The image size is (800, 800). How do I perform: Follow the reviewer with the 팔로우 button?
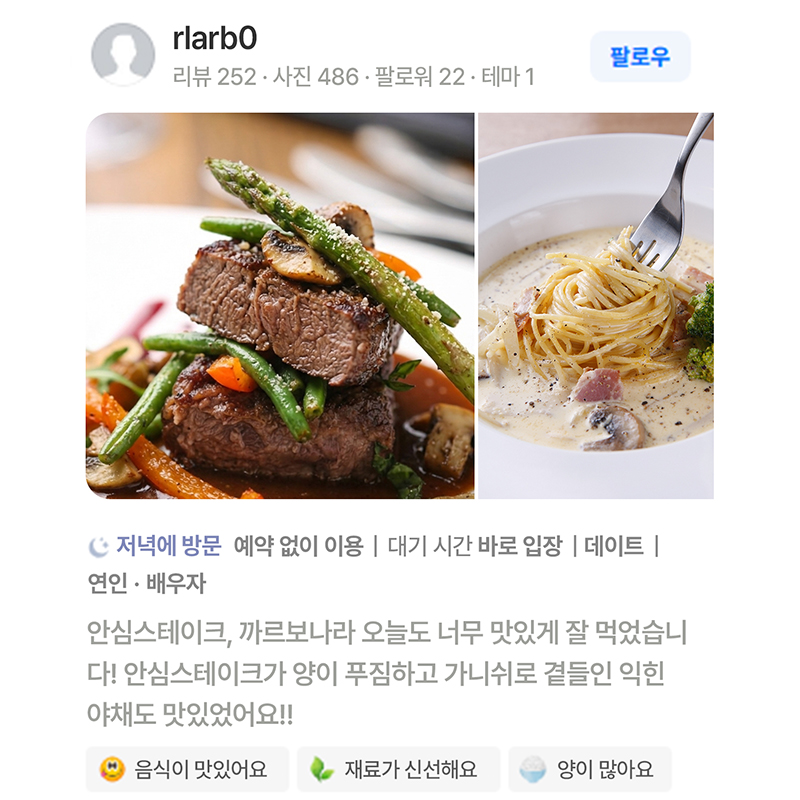coord(640,56)
